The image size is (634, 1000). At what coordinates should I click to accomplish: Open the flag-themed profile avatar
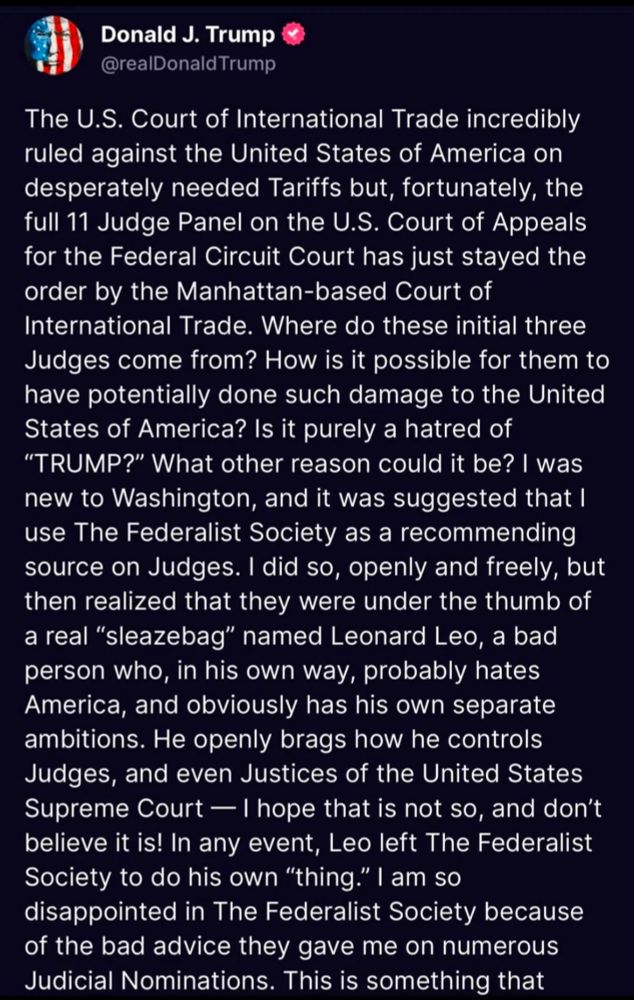pos(54,46)
